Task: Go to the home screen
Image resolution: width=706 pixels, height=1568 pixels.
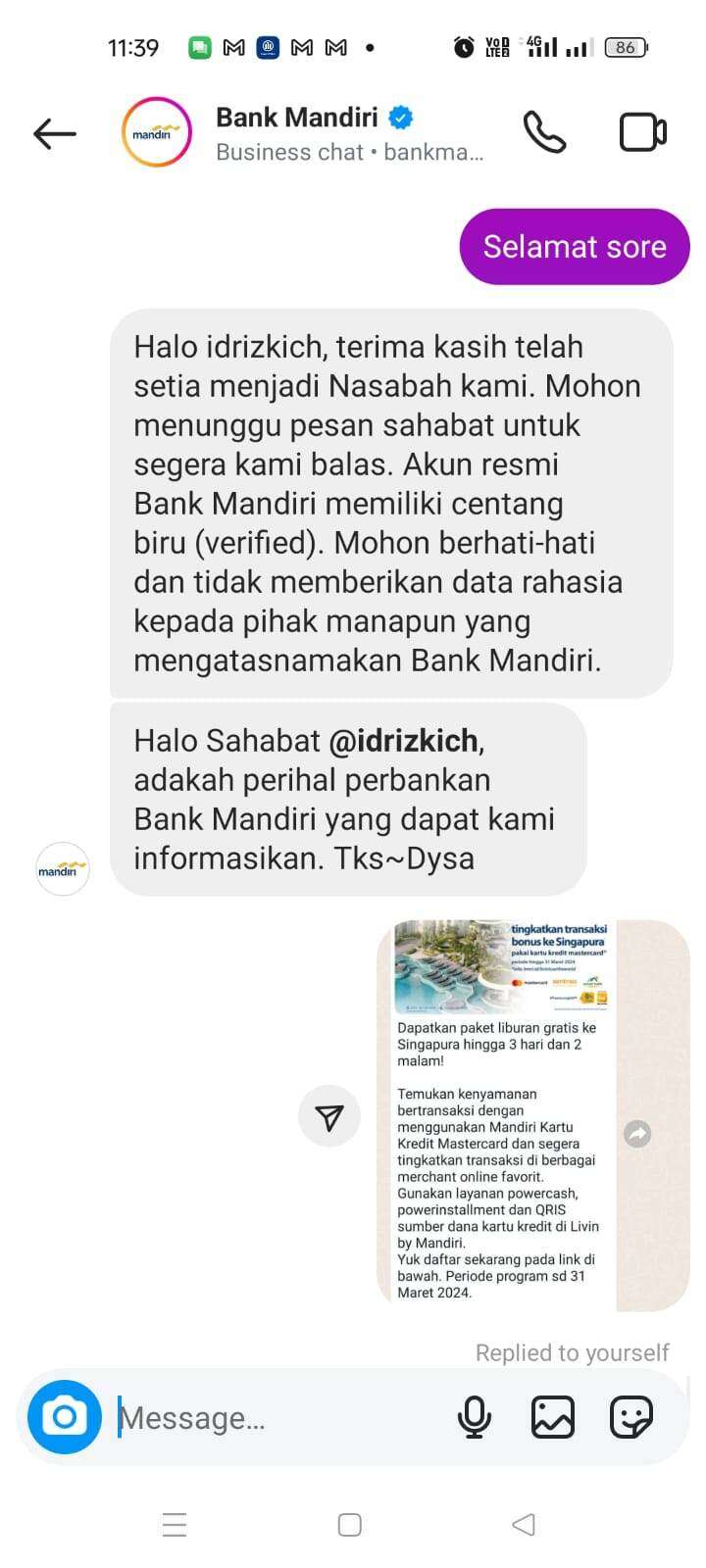Action: coord(350,1524)
